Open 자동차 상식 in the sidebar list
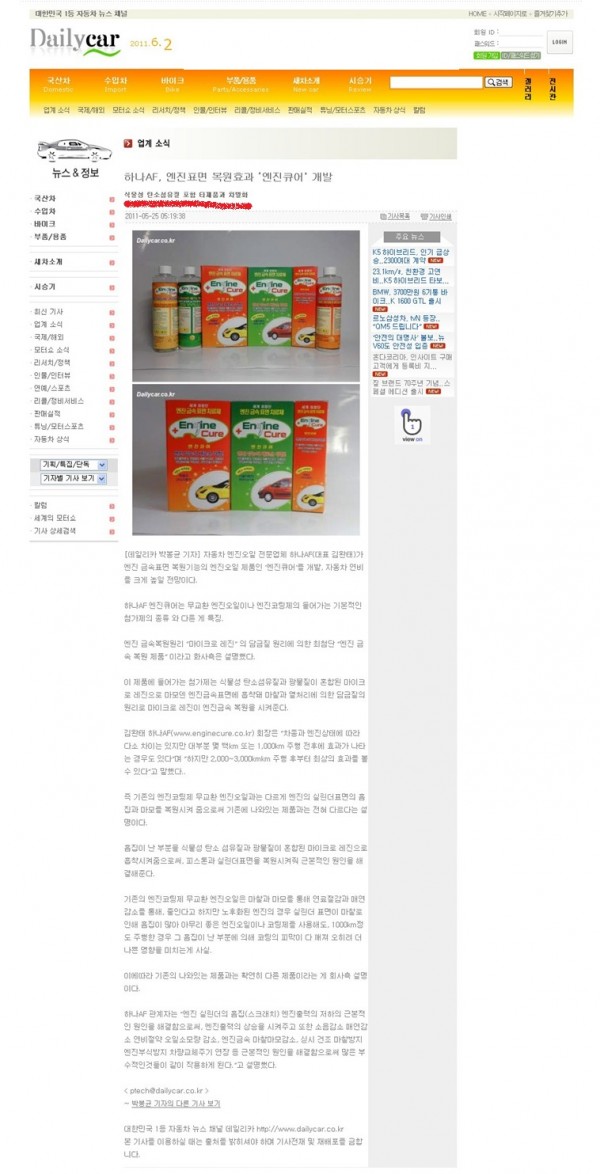Image resolution: width=600 pixels, height=1174 pixels. click(53, 437)
